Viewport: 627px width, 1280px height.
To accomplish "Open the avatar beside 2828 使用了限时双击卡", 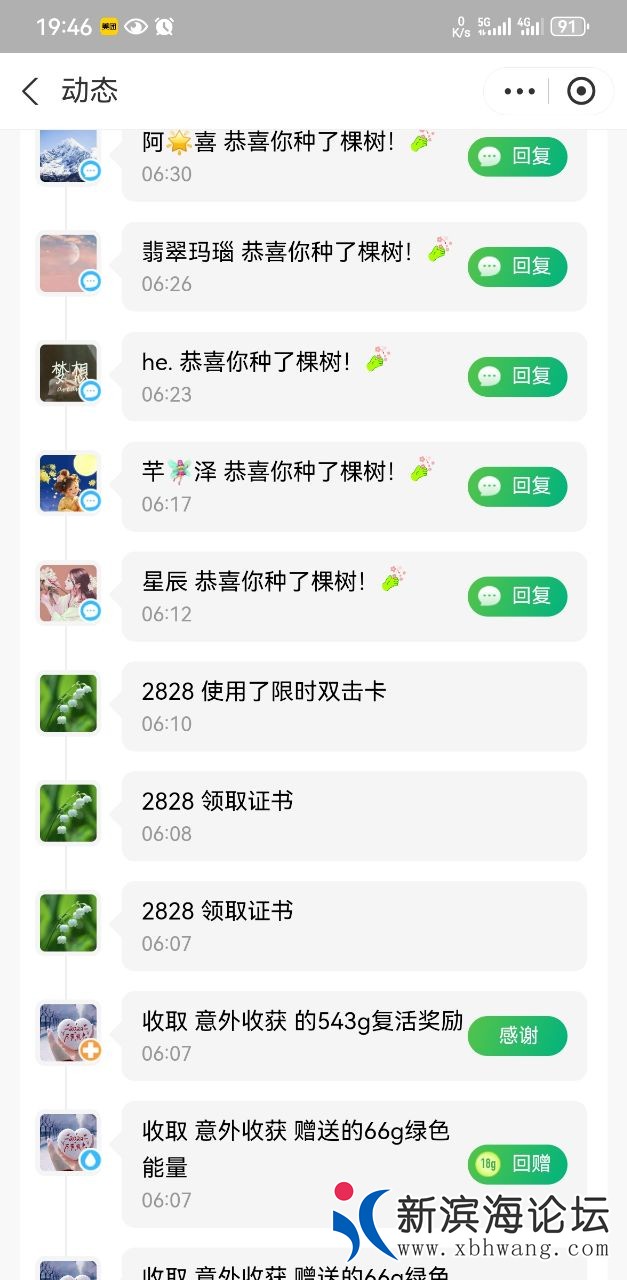I will click(x=68, y=703).
